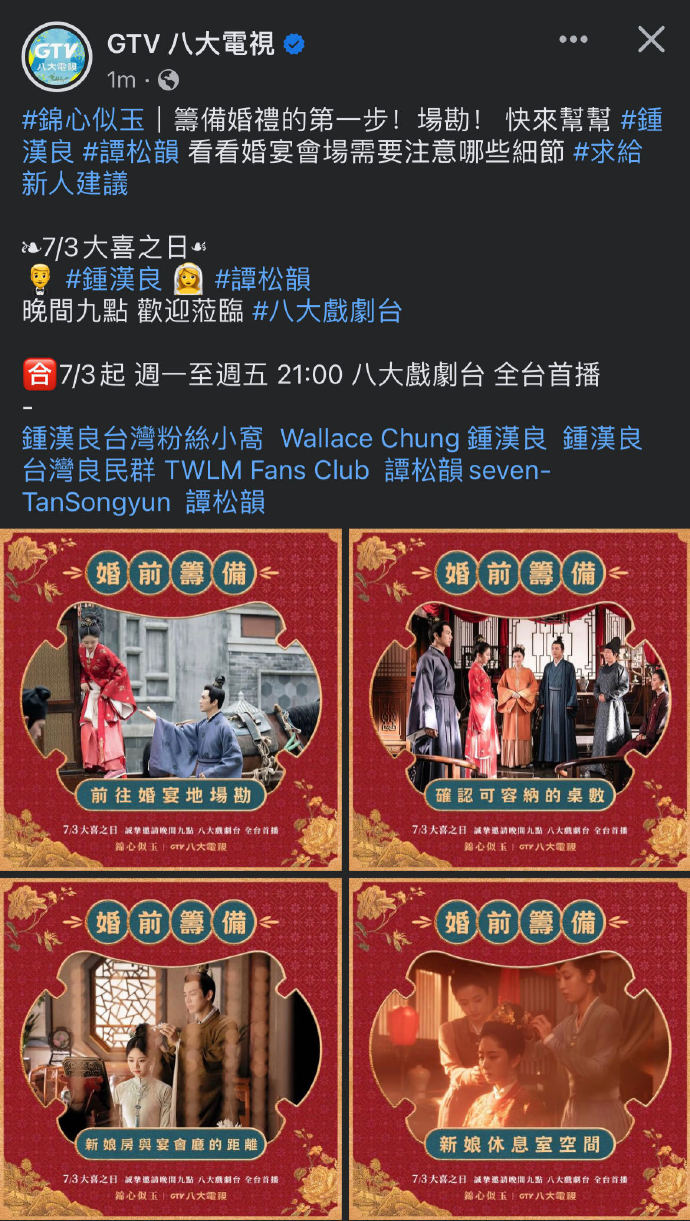The image size is (690, 1221).
Task: Open TWLM Fans Club tagged page
Action: [x=267, y=470]
